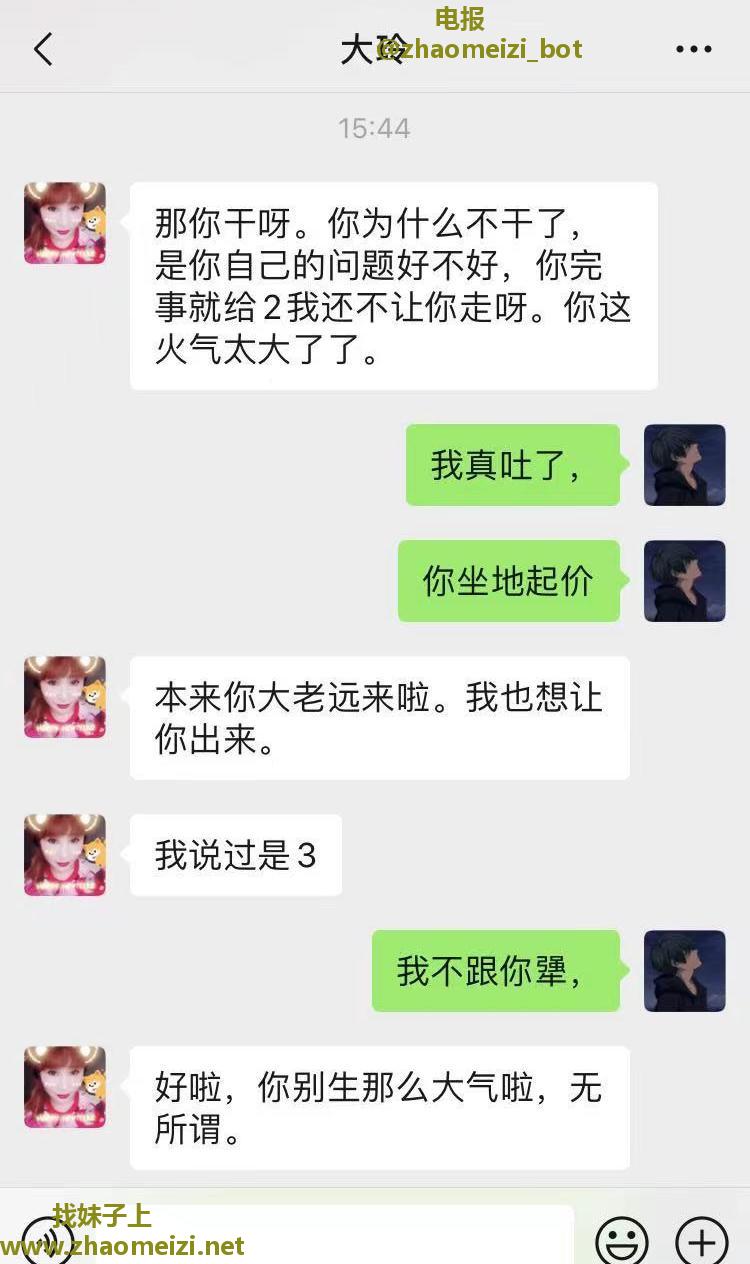Tap the plus icon to attach content
This screenshot has width=750, height=1264.
pos(700,1240)
